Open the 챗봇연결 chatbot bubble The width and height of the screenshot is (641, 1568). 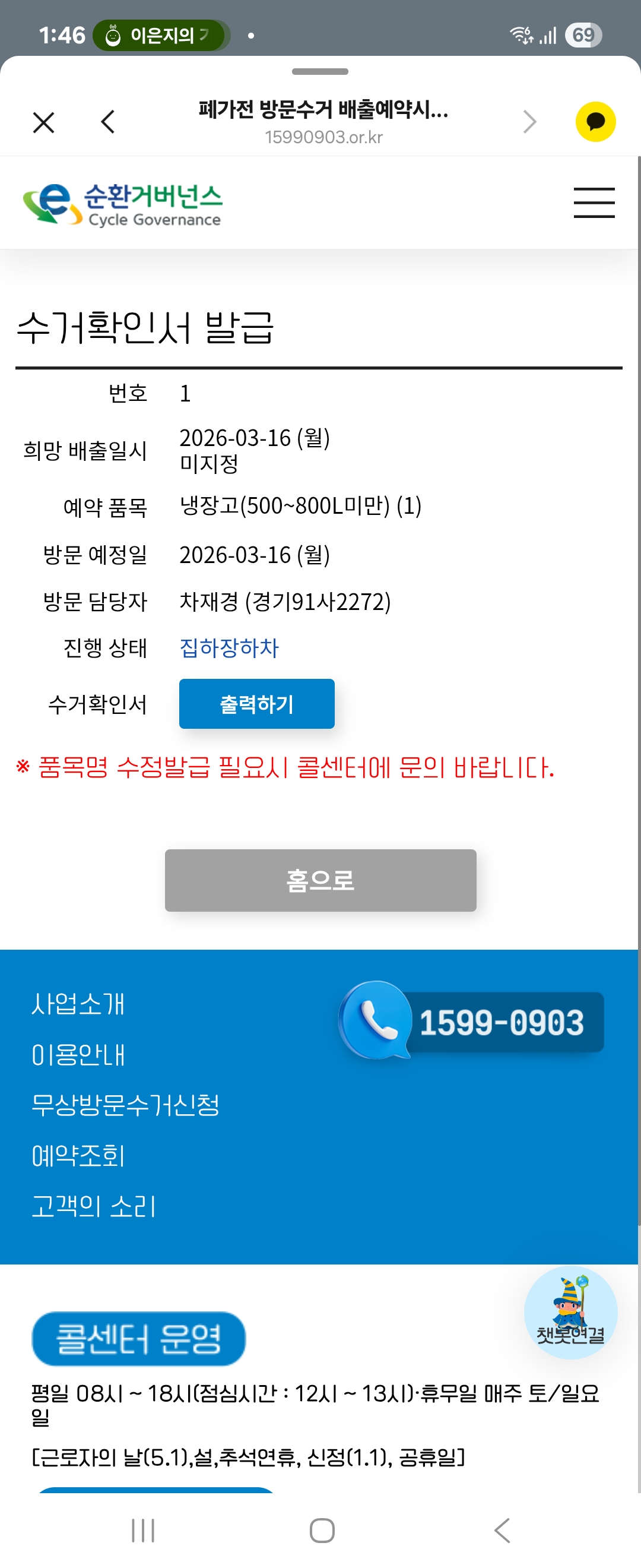coord(570,1313)
